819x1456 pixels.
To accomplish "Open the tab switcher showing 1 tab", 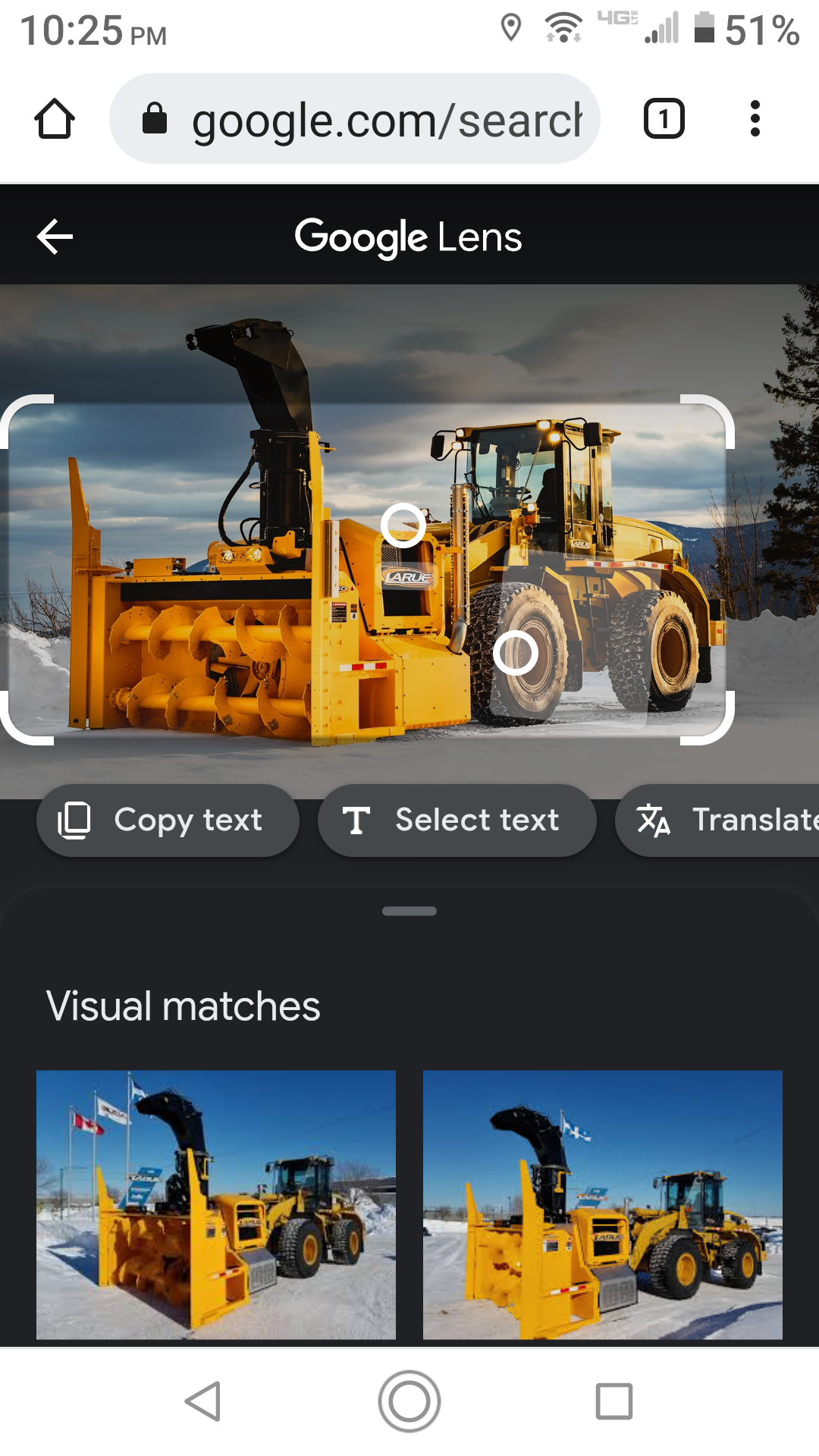I will click(x=664, y=119).
